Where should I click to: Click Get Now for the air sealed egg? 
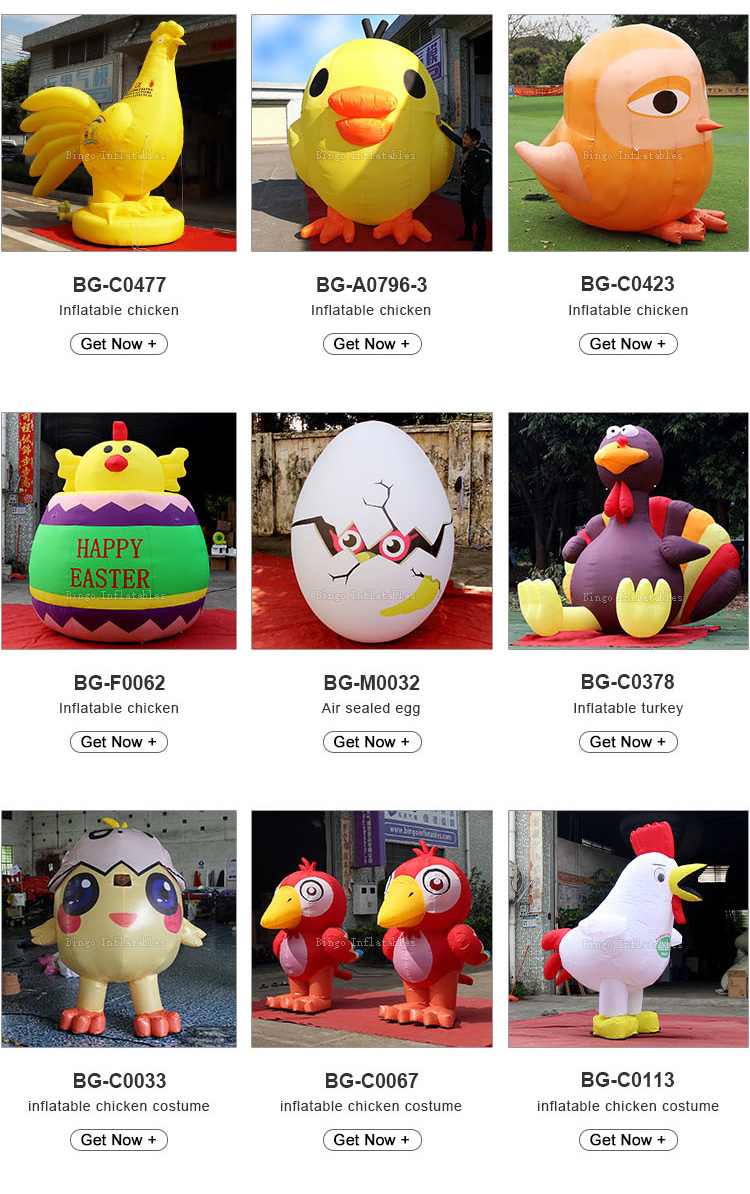coord(372,742)
